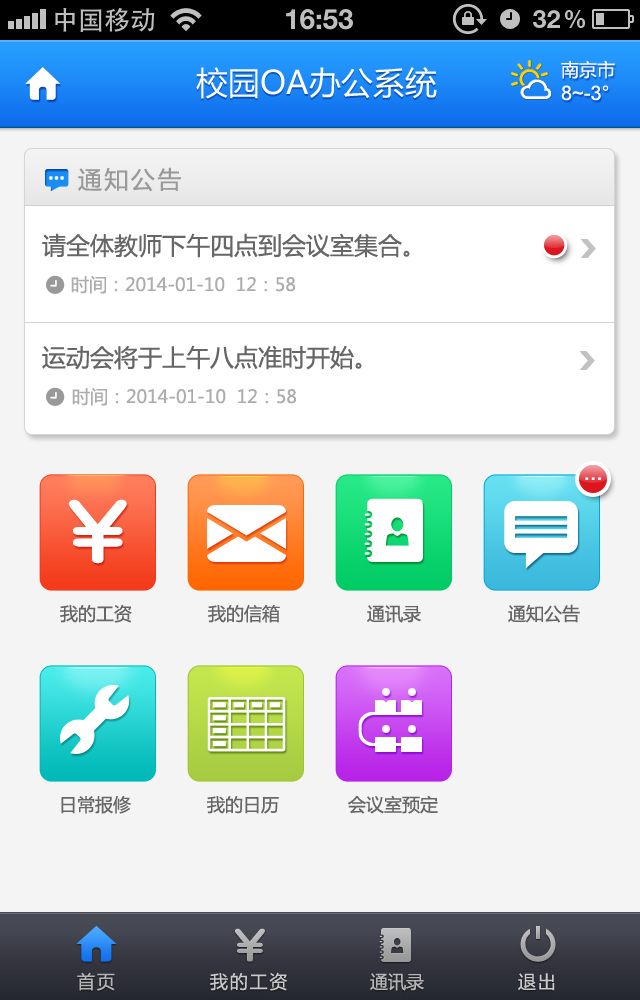
Task: Switch to the 首页 bottom tab
Action: (96, 958)
